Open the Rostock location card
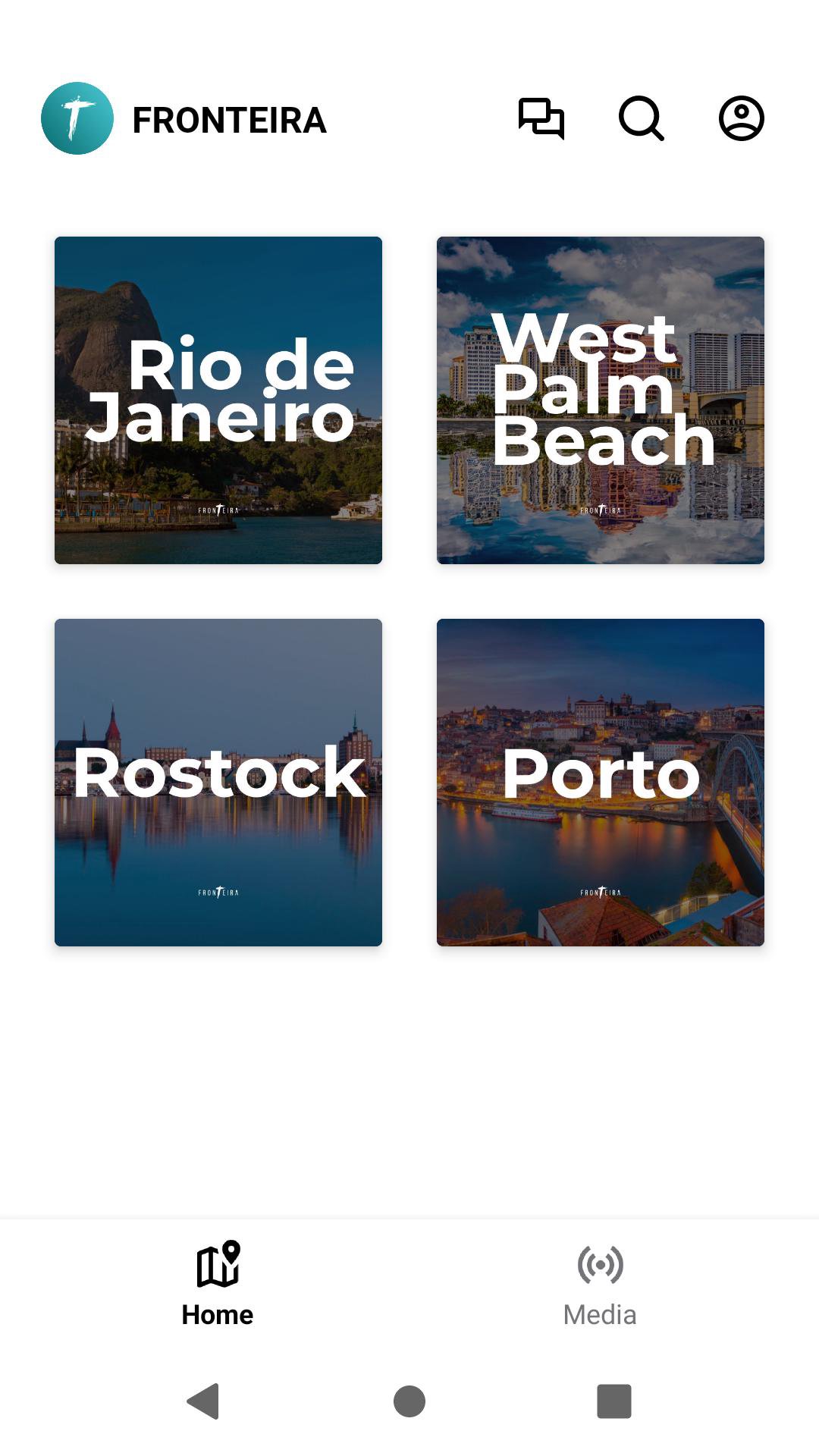This screenshot has width=819, height=1456. click(218, 783)
